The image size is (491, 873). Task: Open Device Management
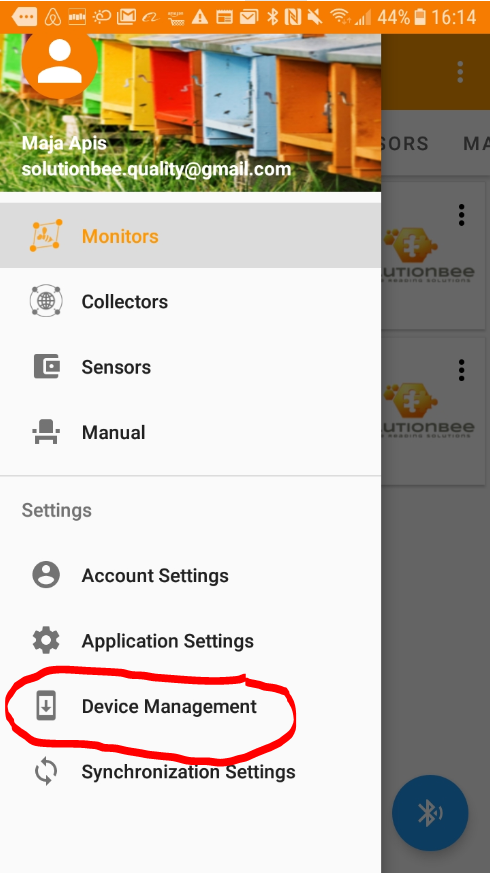tap(190, 707)
